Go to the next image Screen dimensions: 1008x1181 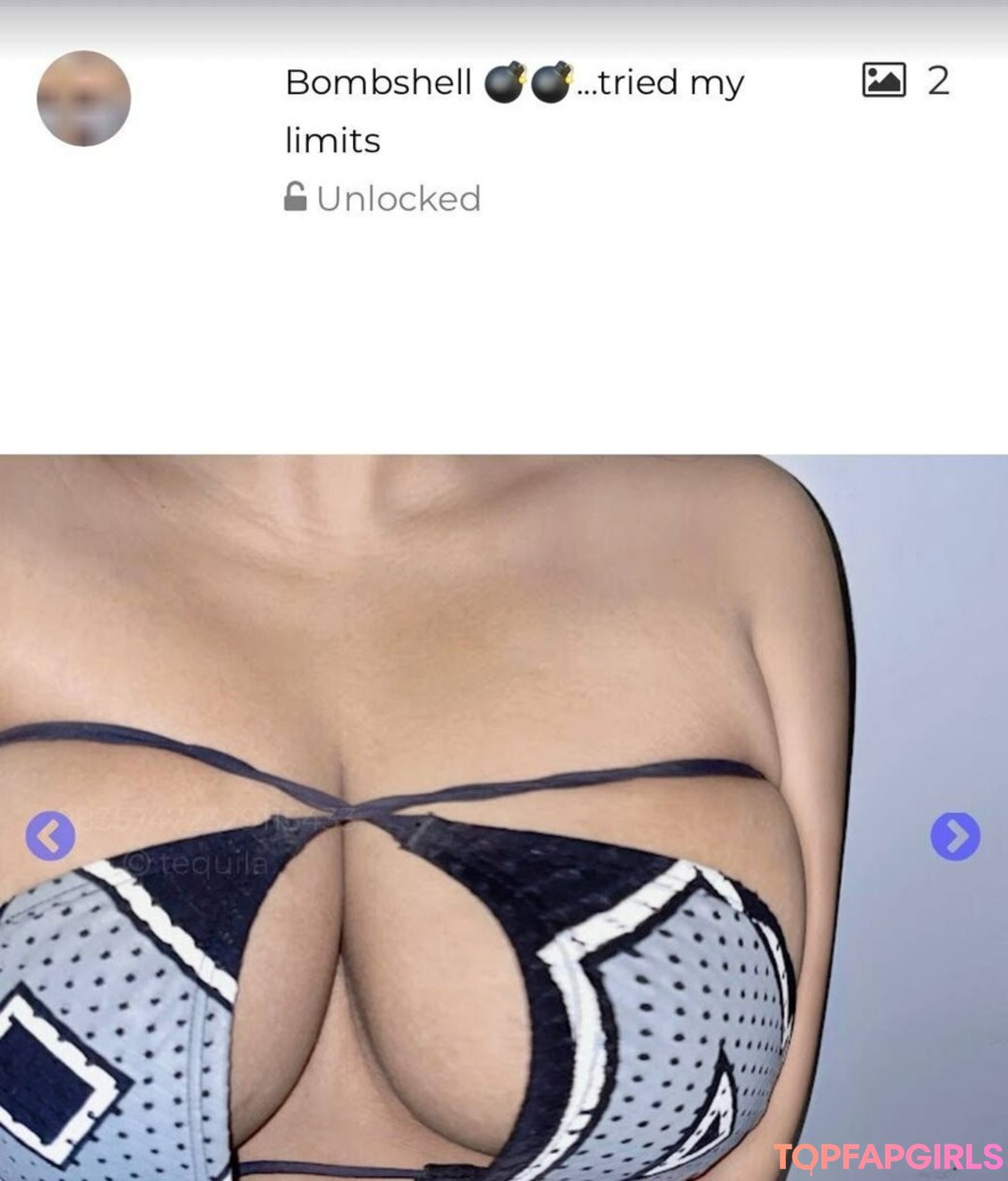pos(955,836)
